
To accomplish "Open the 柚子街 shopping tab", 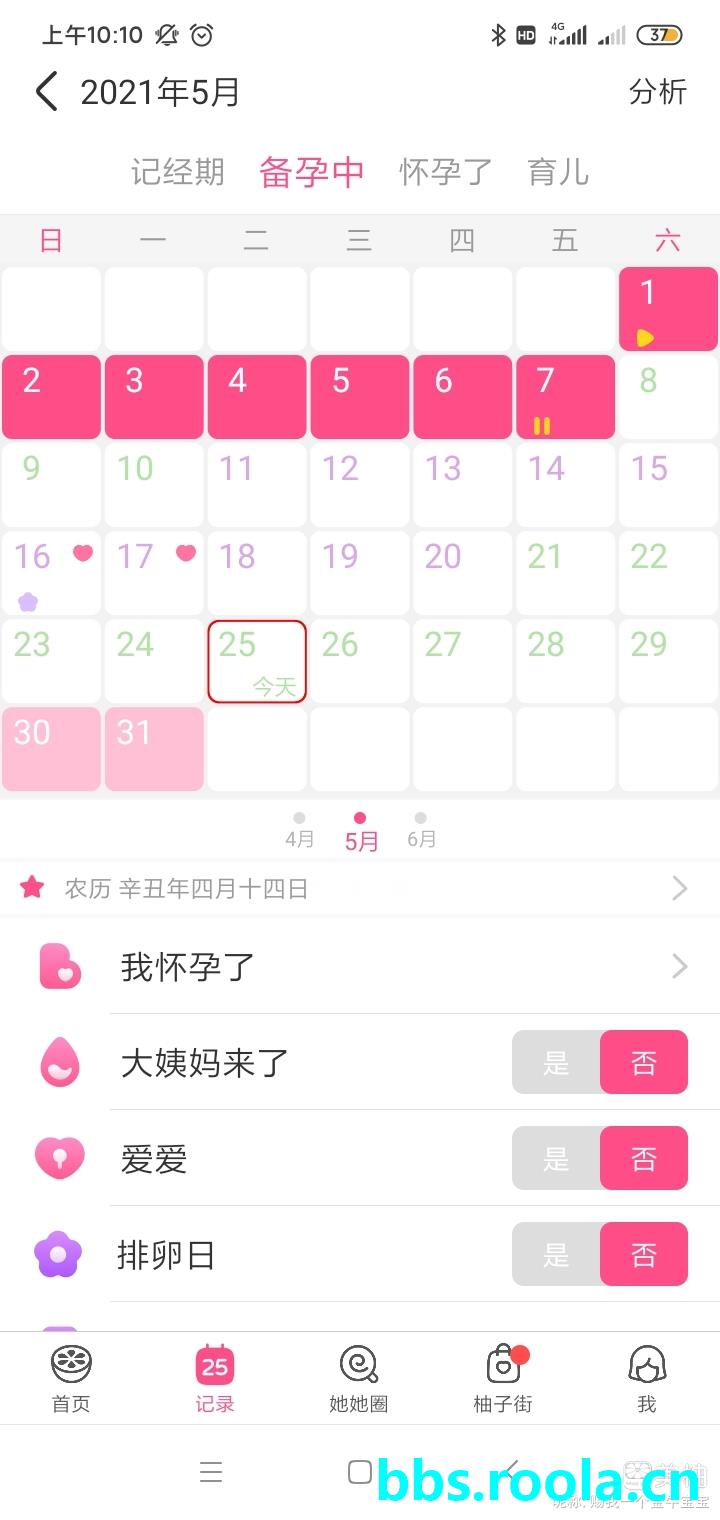I will pyautogui.click(x=502, y=1378).
